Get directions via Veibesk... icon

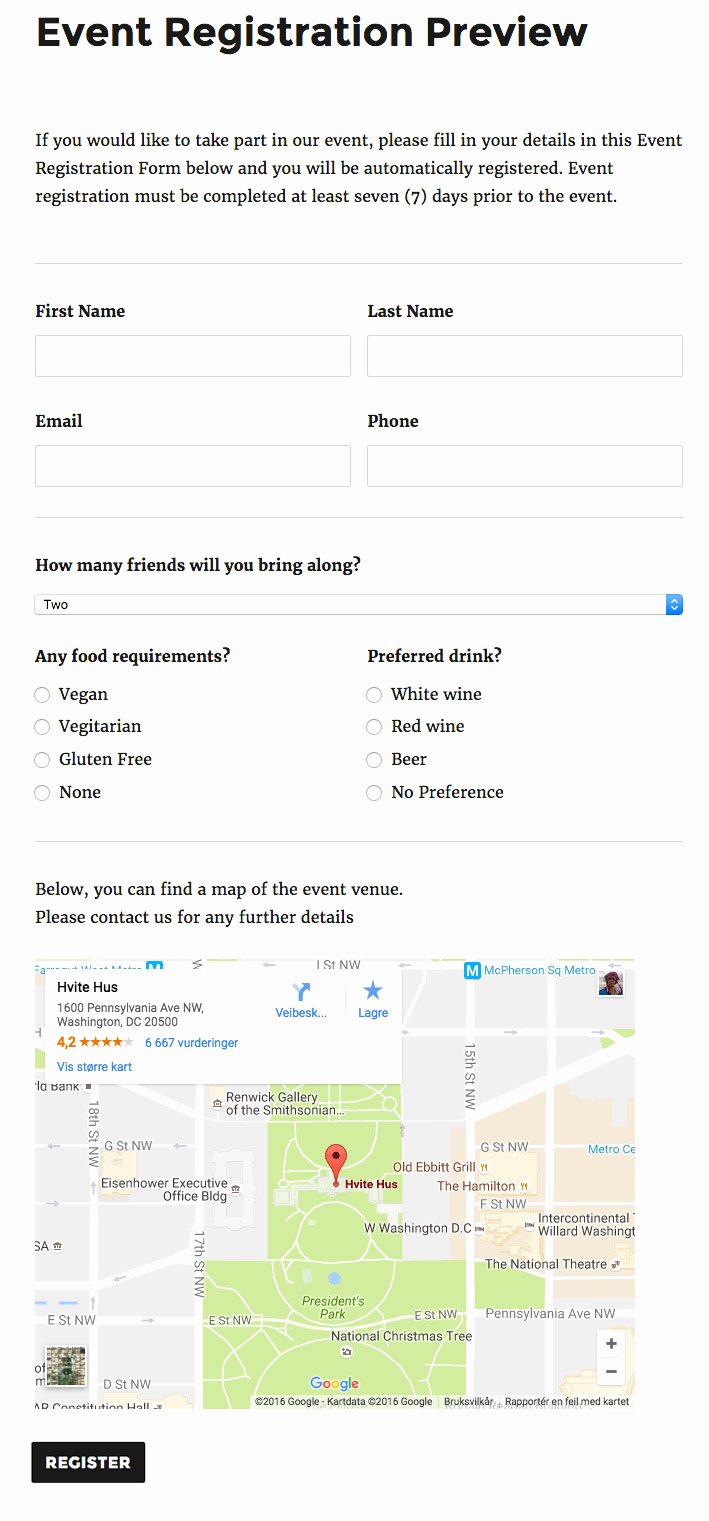(301, 999)
